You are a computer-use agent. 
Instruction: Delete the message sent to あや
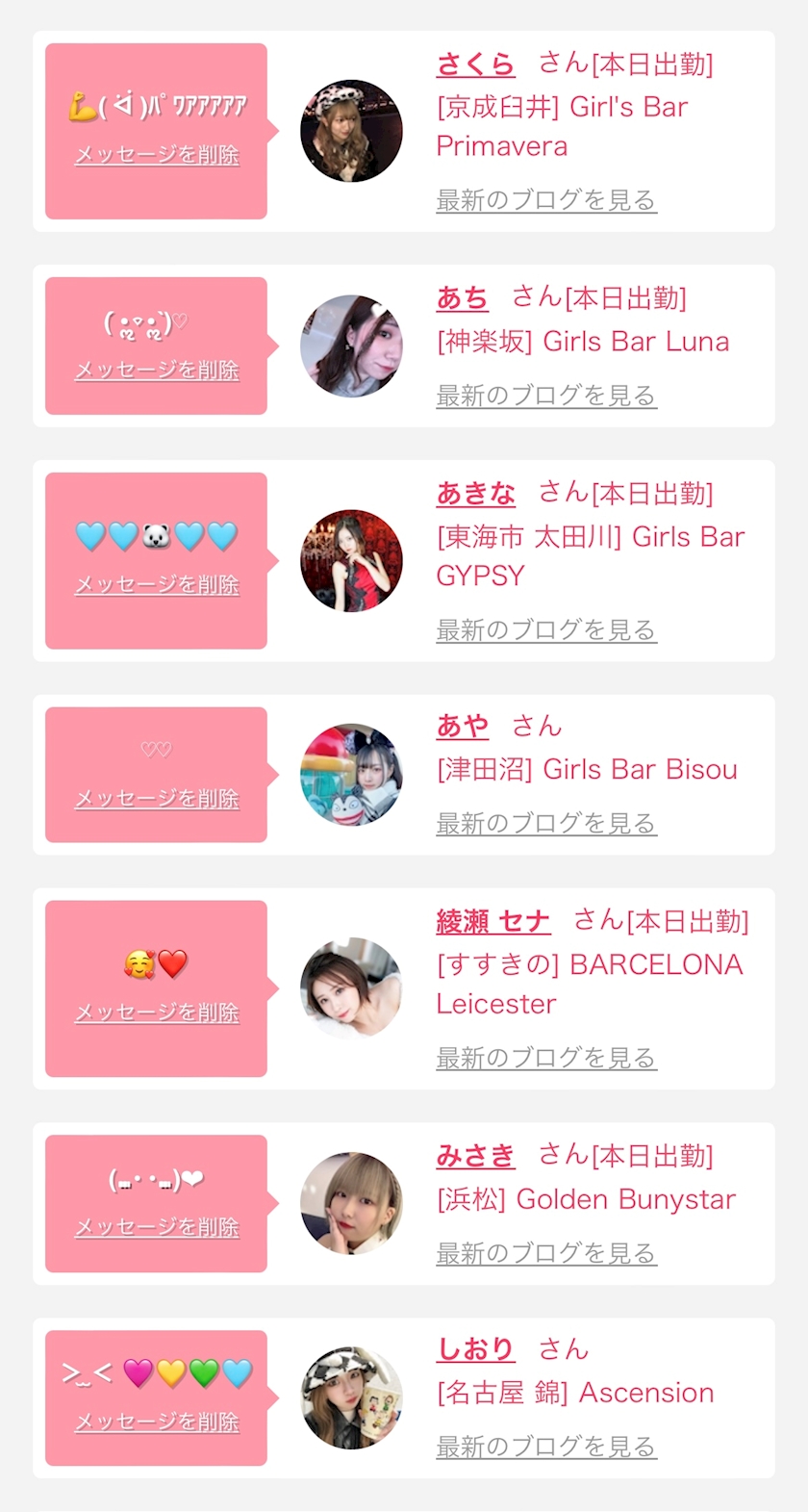[x=157, y=799]
